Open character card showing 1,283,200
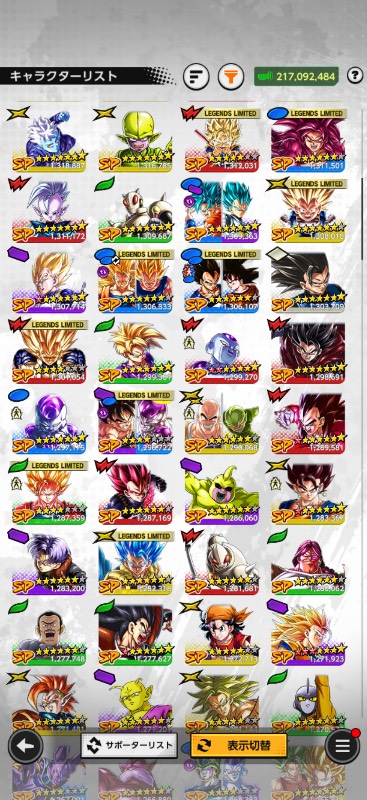This screenshot has width=367, height=800. [49, 562]
